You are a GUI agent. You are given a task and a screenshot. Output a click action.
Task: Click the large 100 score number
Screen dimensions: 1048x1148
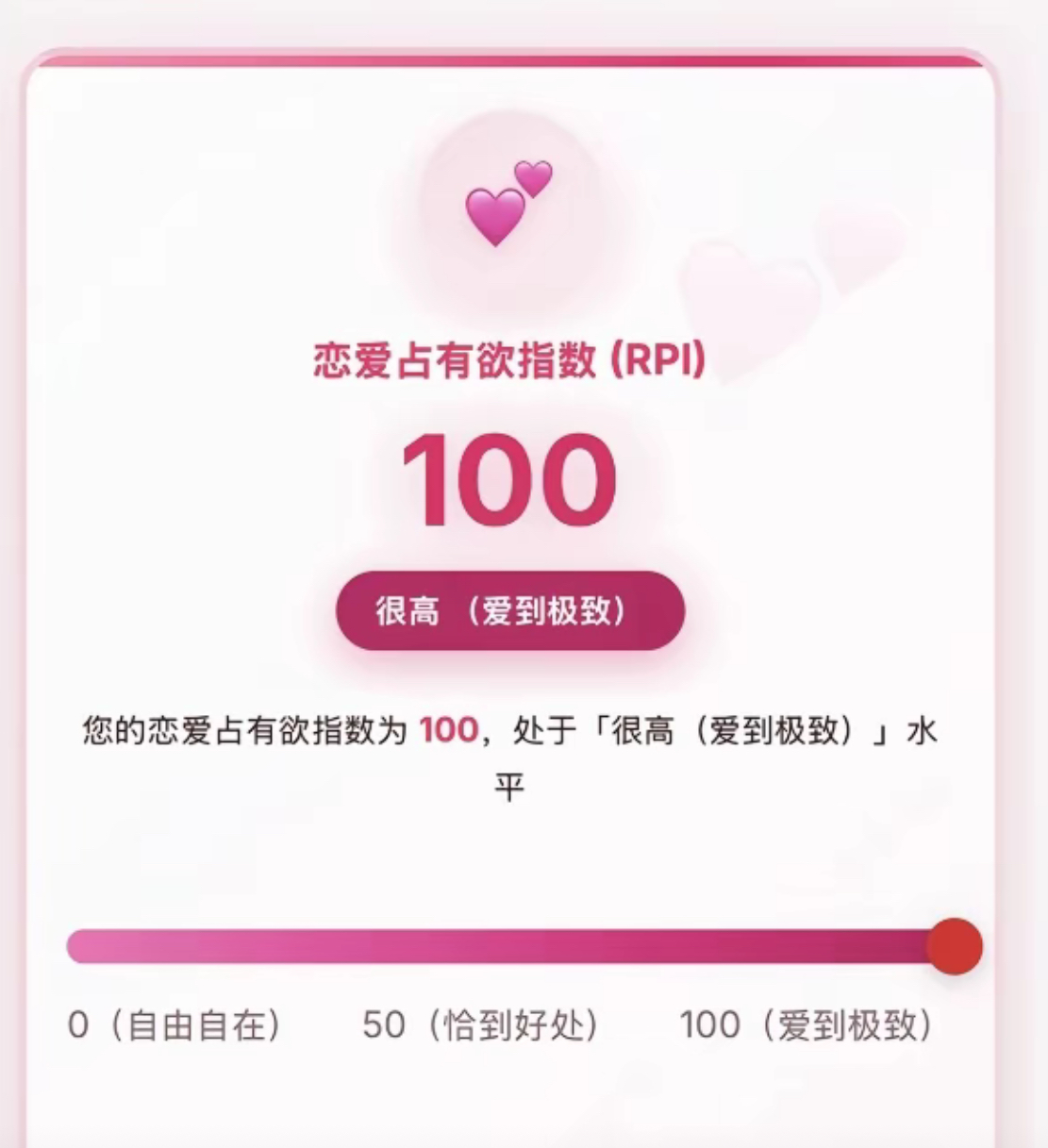509,479
